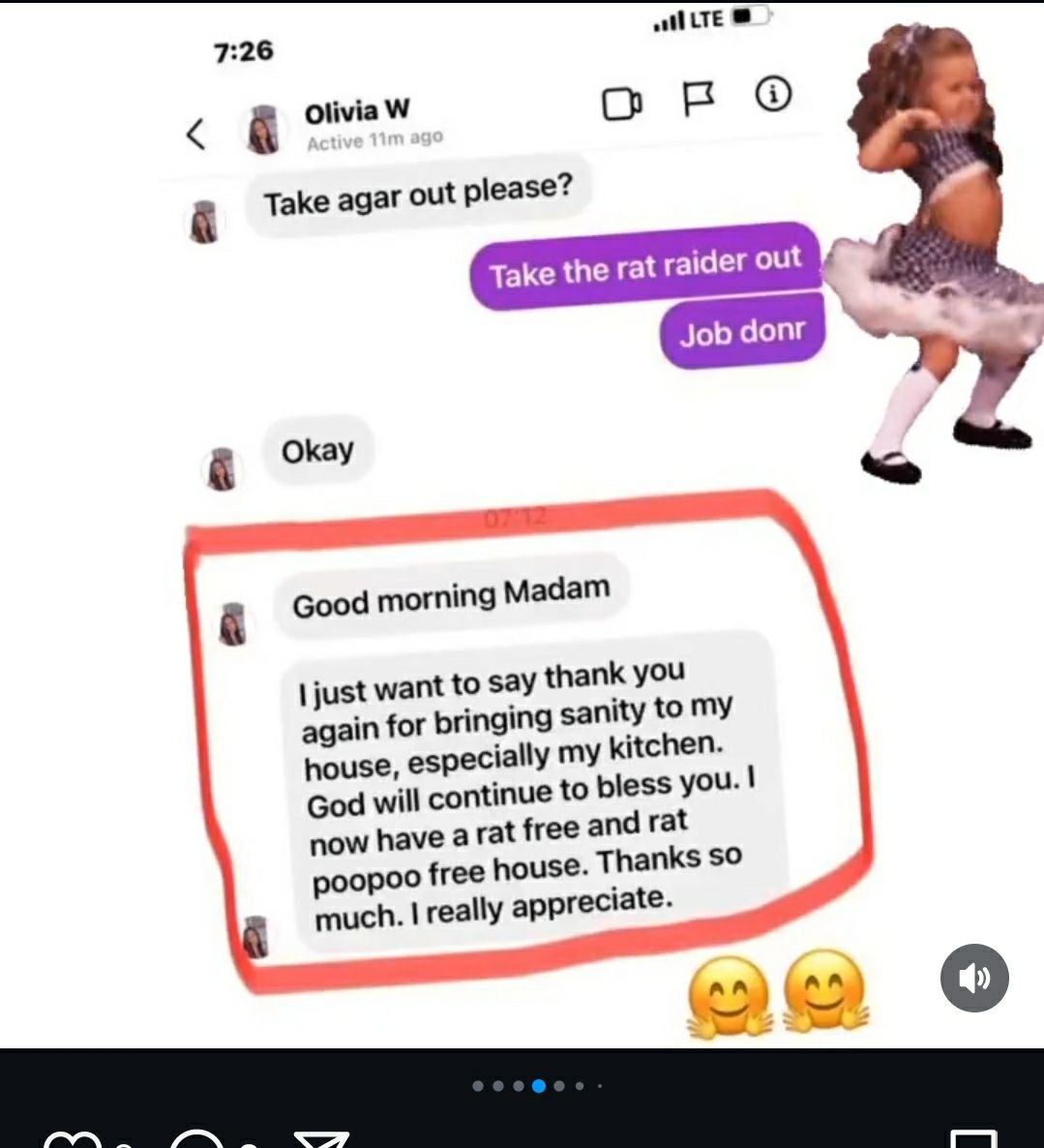Like this post with the heart icon
This screenshot has height=1148, width=1044.
[72, 1140]
